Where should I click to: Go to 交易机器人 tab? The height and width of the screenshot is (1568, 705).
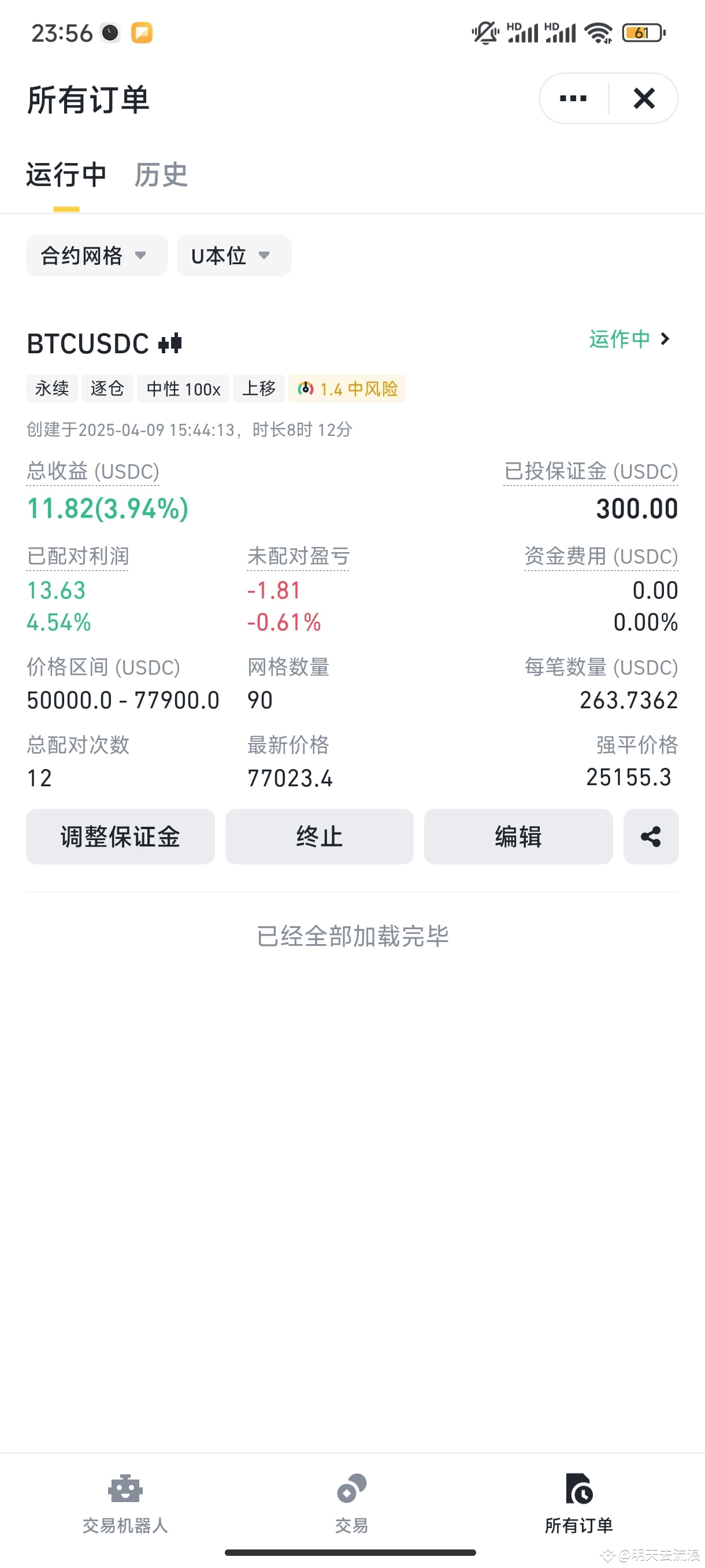(x=125, y=1503)
